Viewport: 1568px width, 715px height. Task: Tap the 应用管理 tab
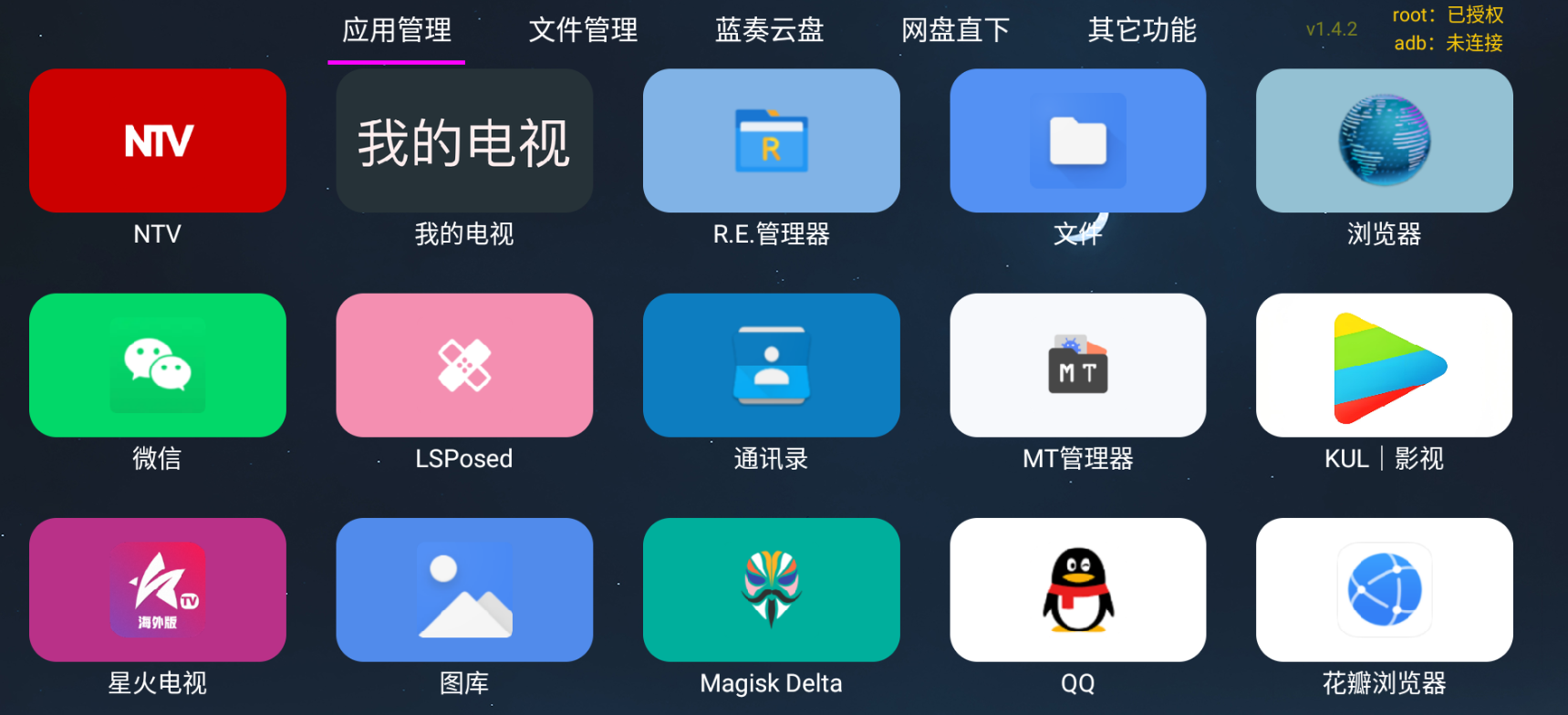click(x=397, y=30)
